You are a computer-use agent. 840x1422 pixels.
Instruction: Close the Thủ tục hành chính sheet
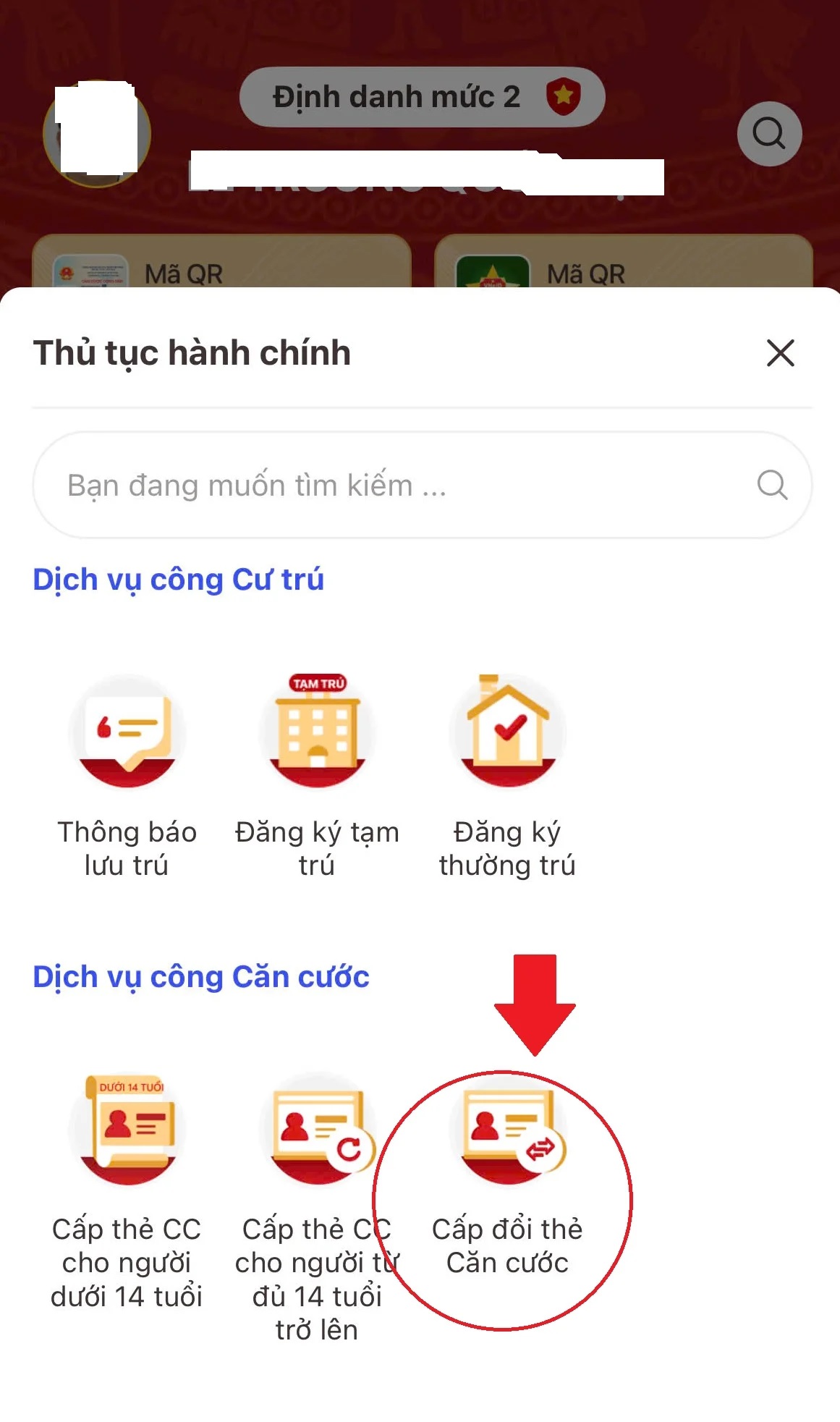pyautogui.click(x=780, y=353)
